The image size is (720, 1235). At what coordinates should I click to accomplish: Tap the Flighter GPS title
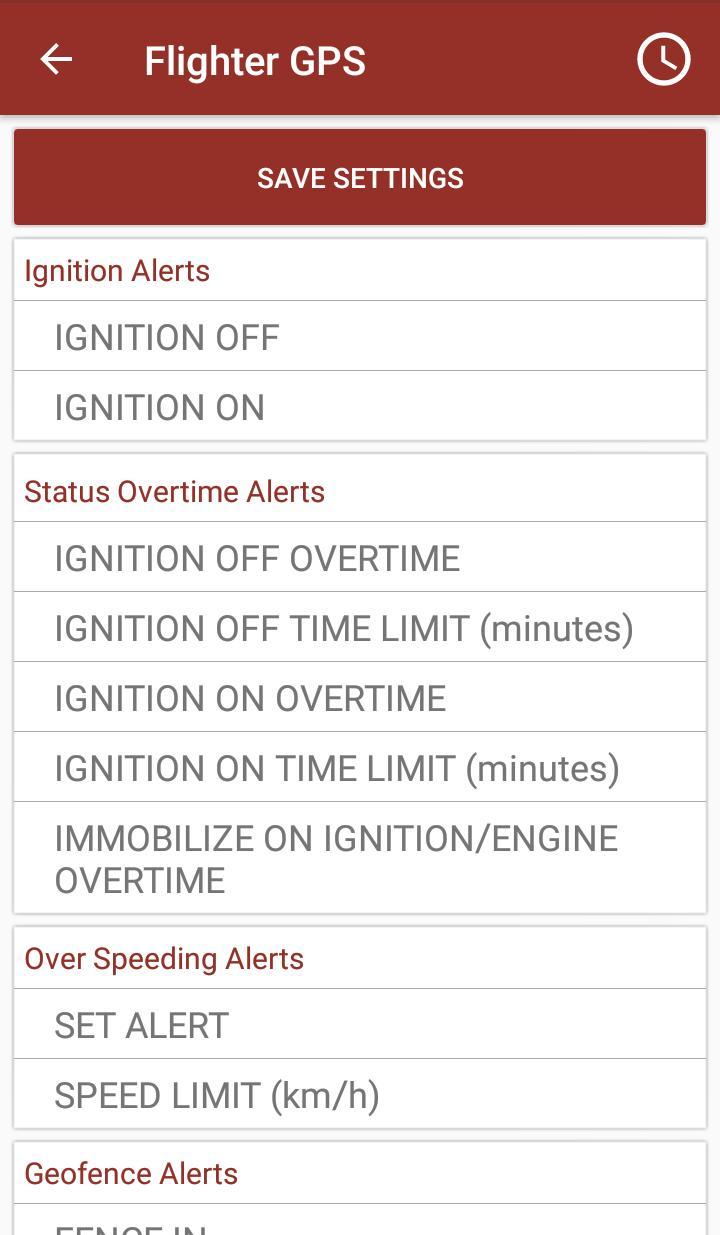point(255,61)
